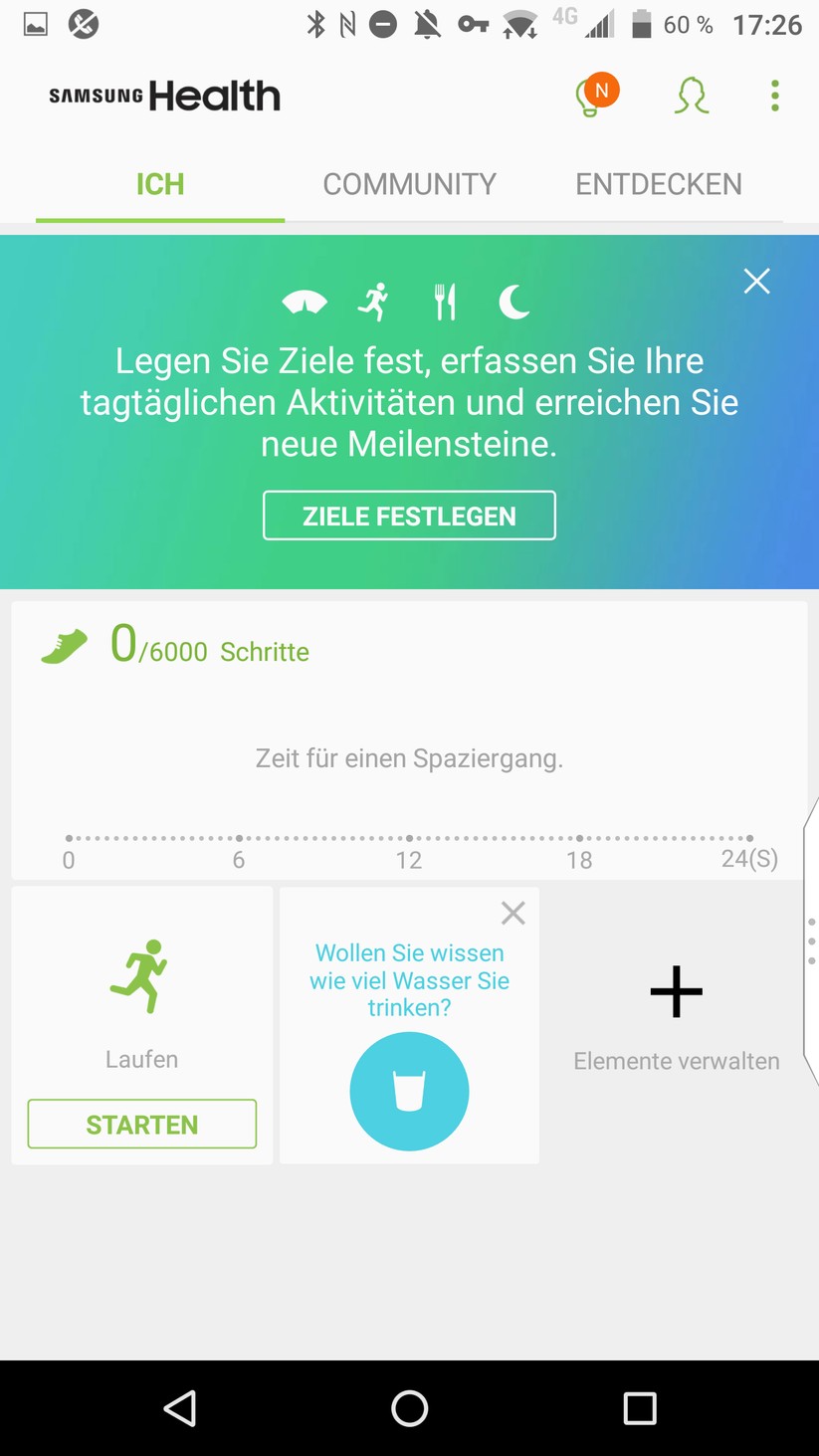
Task: Switch to the Entdecken tab
Action: pos(658,184)
